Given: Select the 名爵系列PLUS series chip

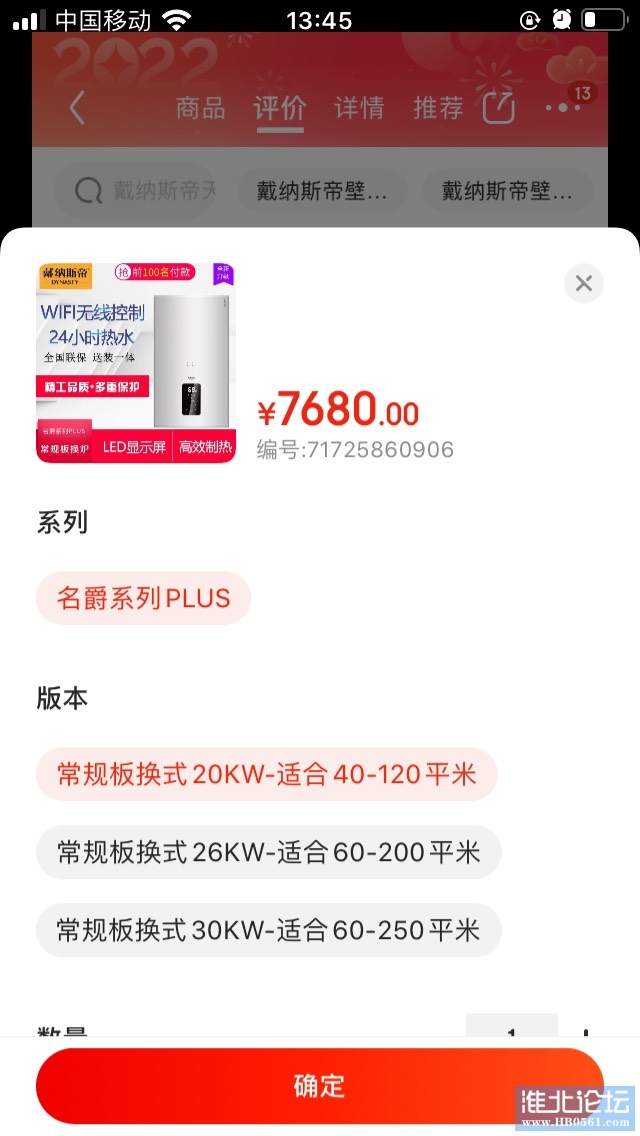Looking at the screenshot, I should pyautogui.click(x=143, y=599).
